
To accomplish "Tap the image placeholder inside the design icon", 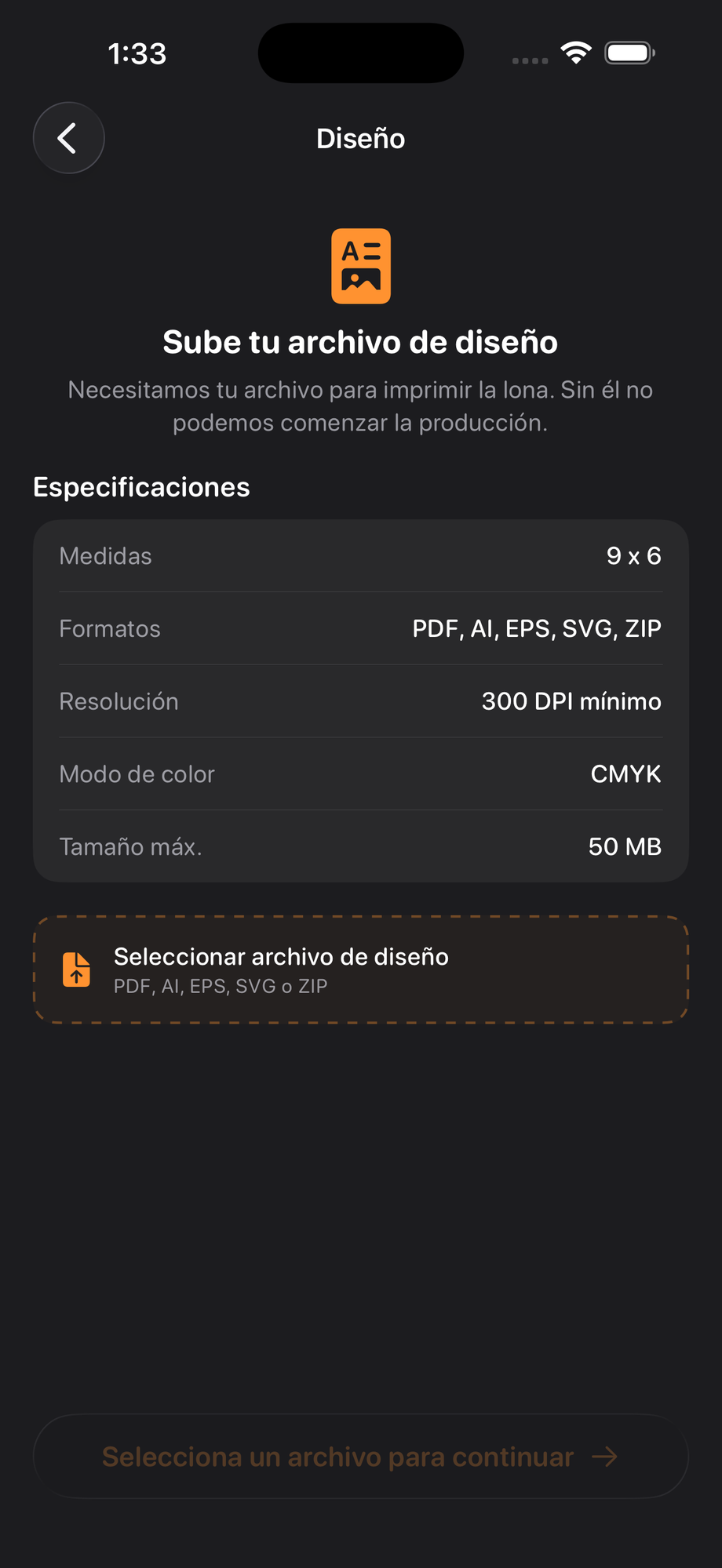I will [360, 281].
